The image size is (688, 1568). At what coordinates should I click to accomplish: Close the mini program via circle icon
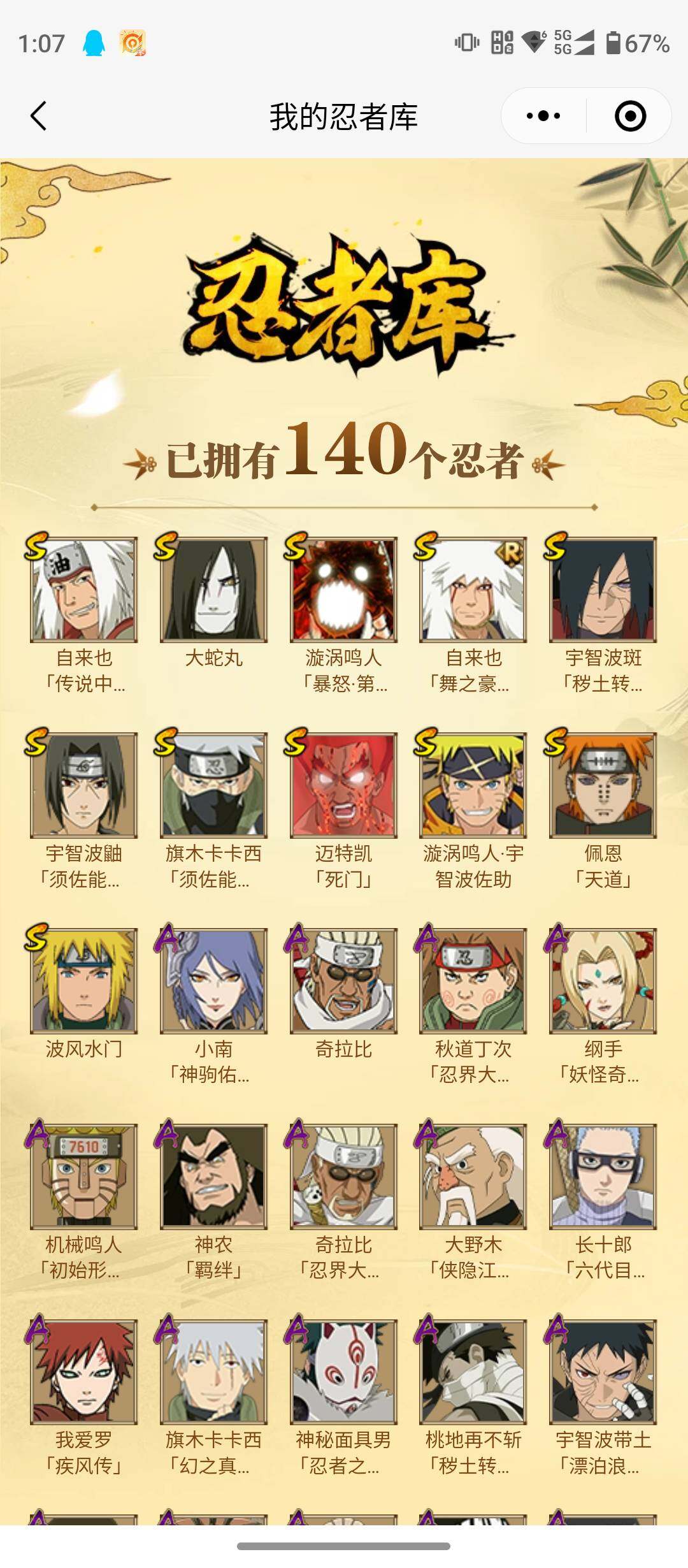point(630,116)
